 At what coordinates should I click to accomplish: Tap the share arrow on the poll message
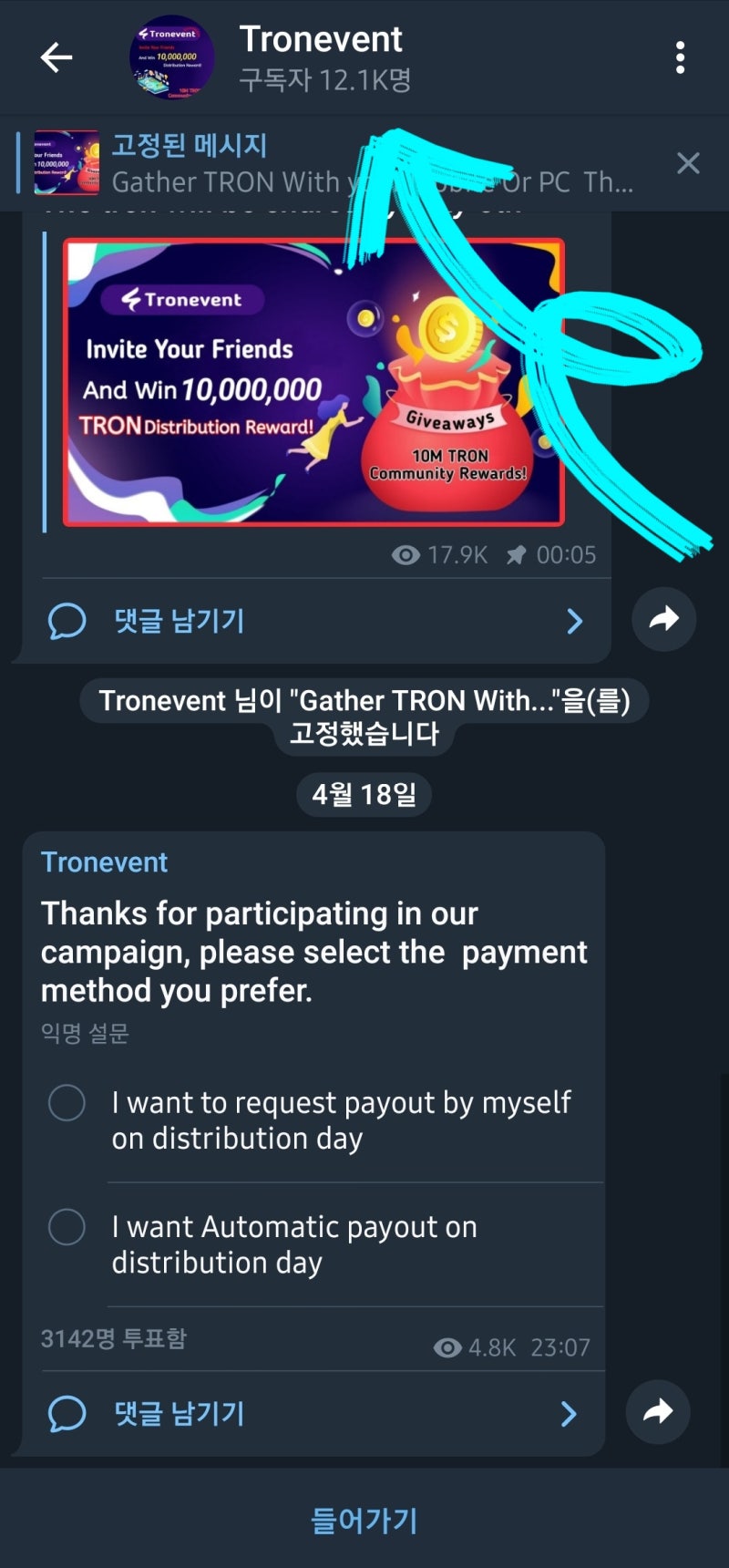click(657, 1411)
